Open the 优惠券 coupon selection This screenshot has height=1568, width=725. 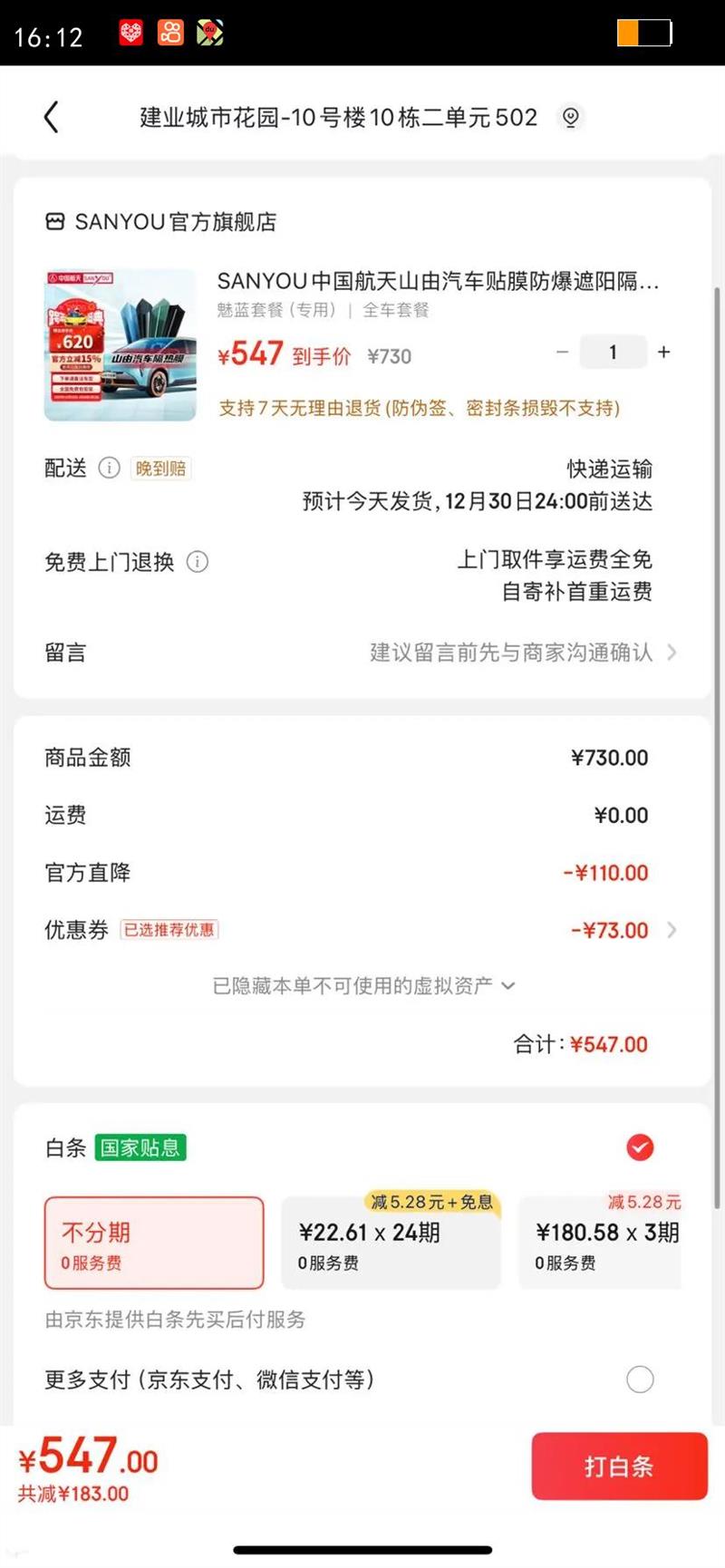coord(616,930)
